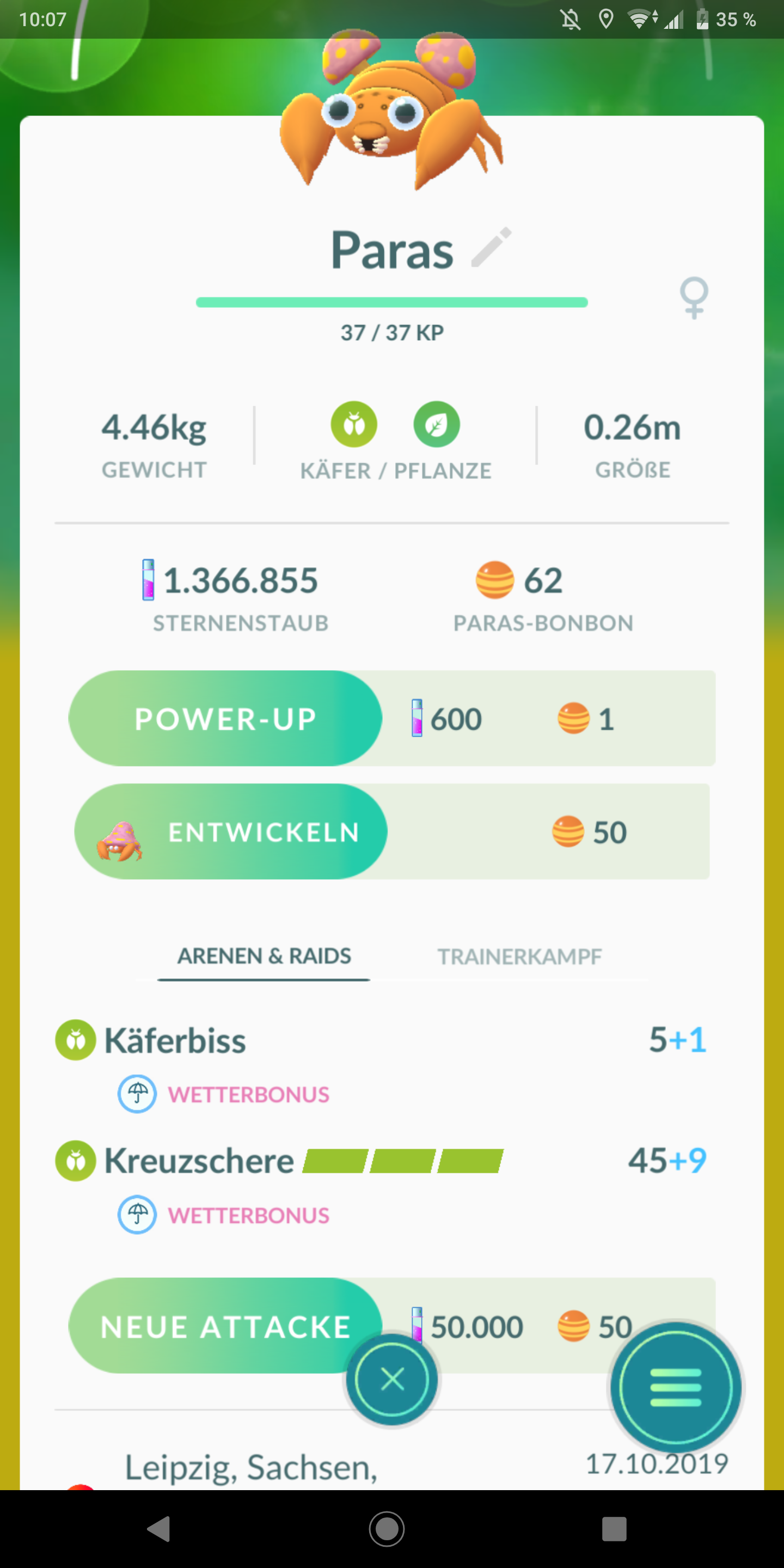Evolve Paras with the ENTWICKELN button
The image size is (784, 1568).
(231, 831)
